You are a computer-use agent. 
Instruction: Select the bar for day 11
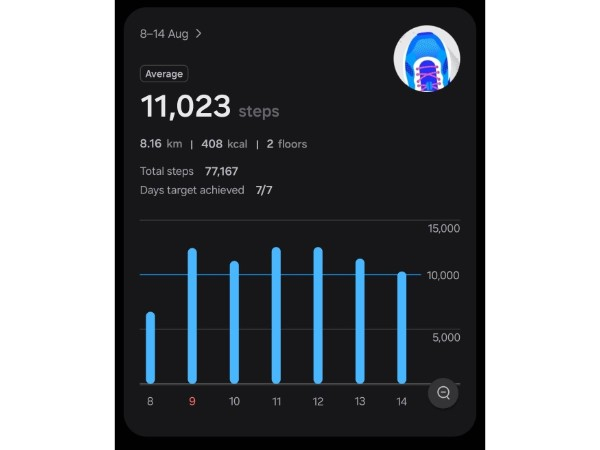point(276,315)
